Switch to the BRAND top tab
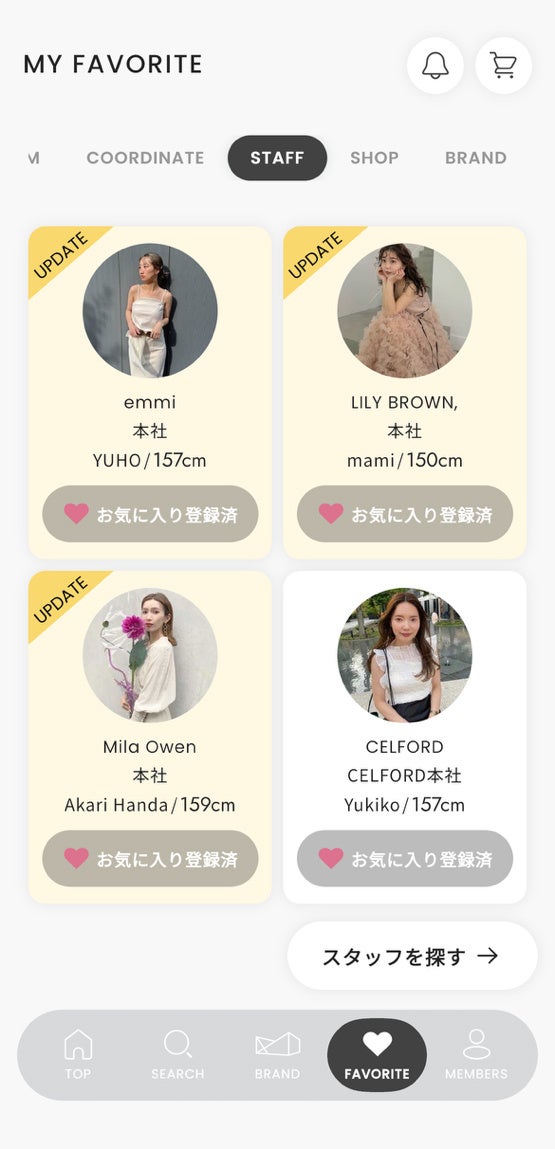Screen dimensions: 555x1149 (475, 158)
